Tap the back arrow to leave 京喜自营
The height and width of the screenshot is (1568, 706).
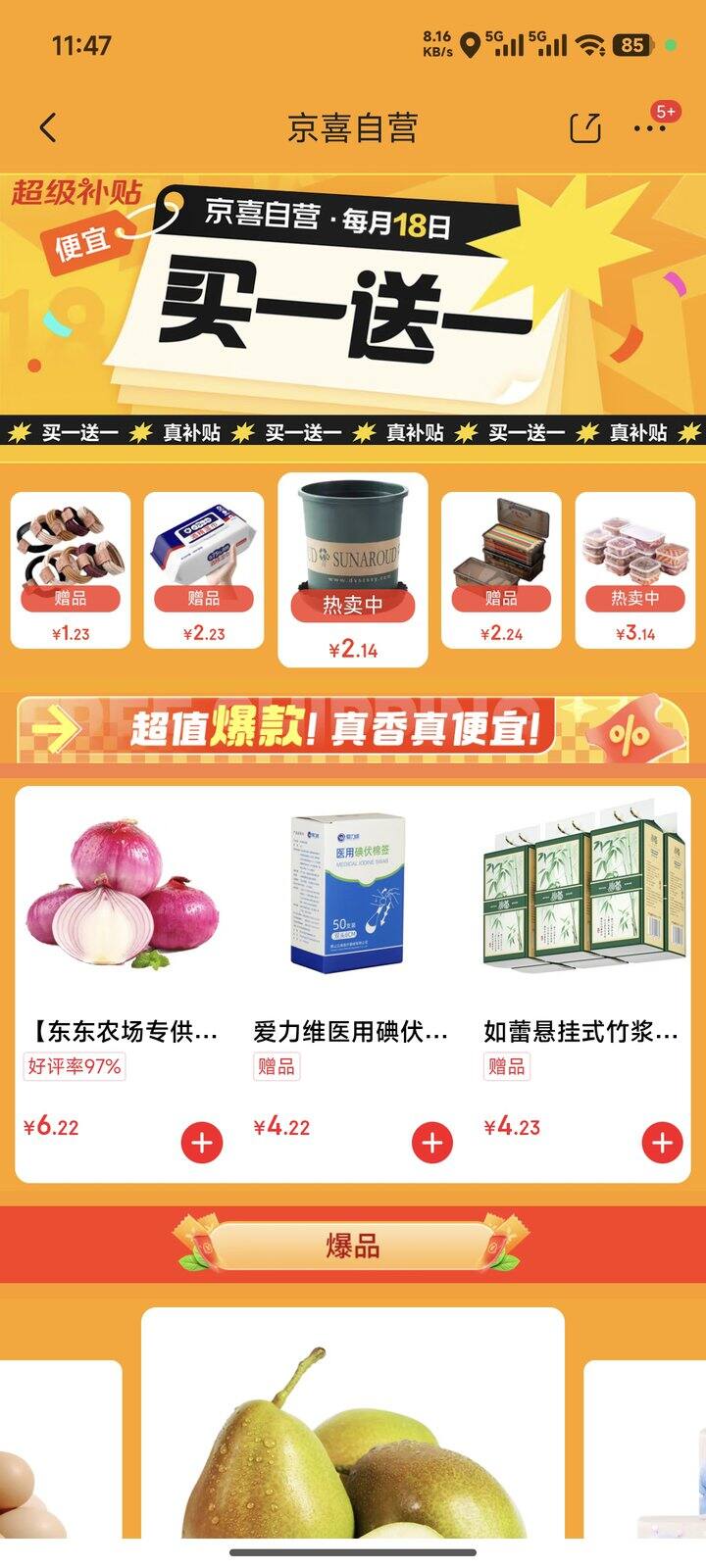[x=44, y=128]
